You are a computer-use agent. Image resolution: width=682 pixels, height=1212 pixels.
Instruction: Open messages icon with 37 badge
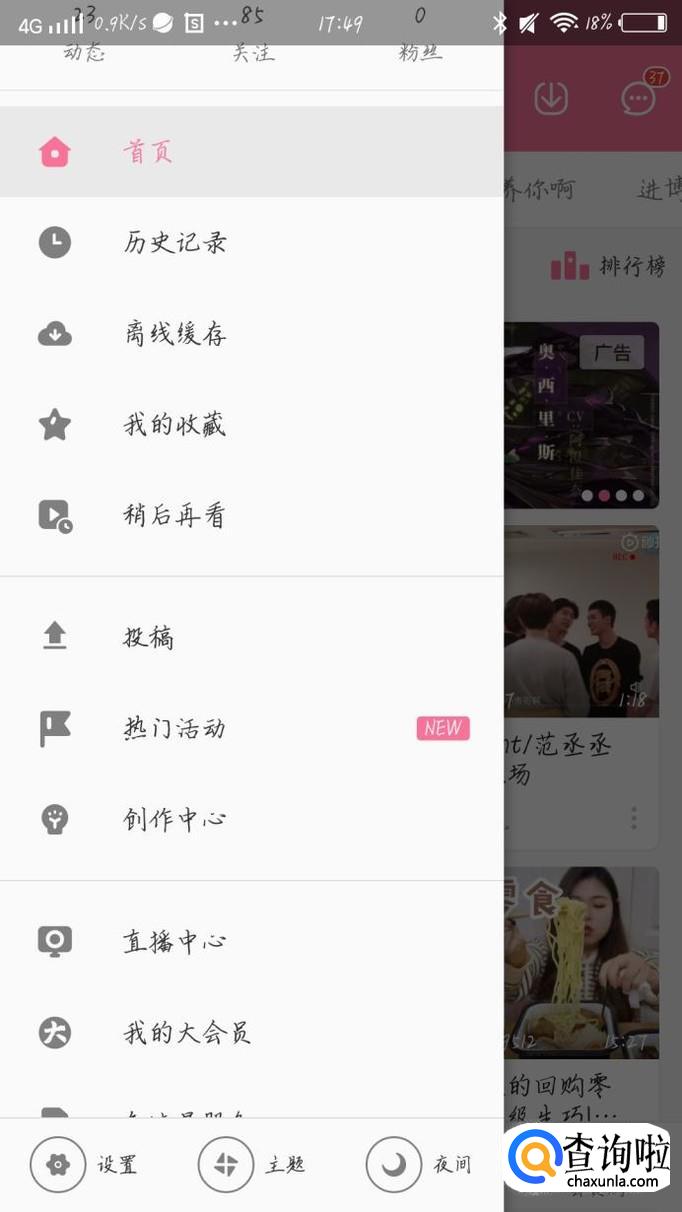click(x=638, y=98)
